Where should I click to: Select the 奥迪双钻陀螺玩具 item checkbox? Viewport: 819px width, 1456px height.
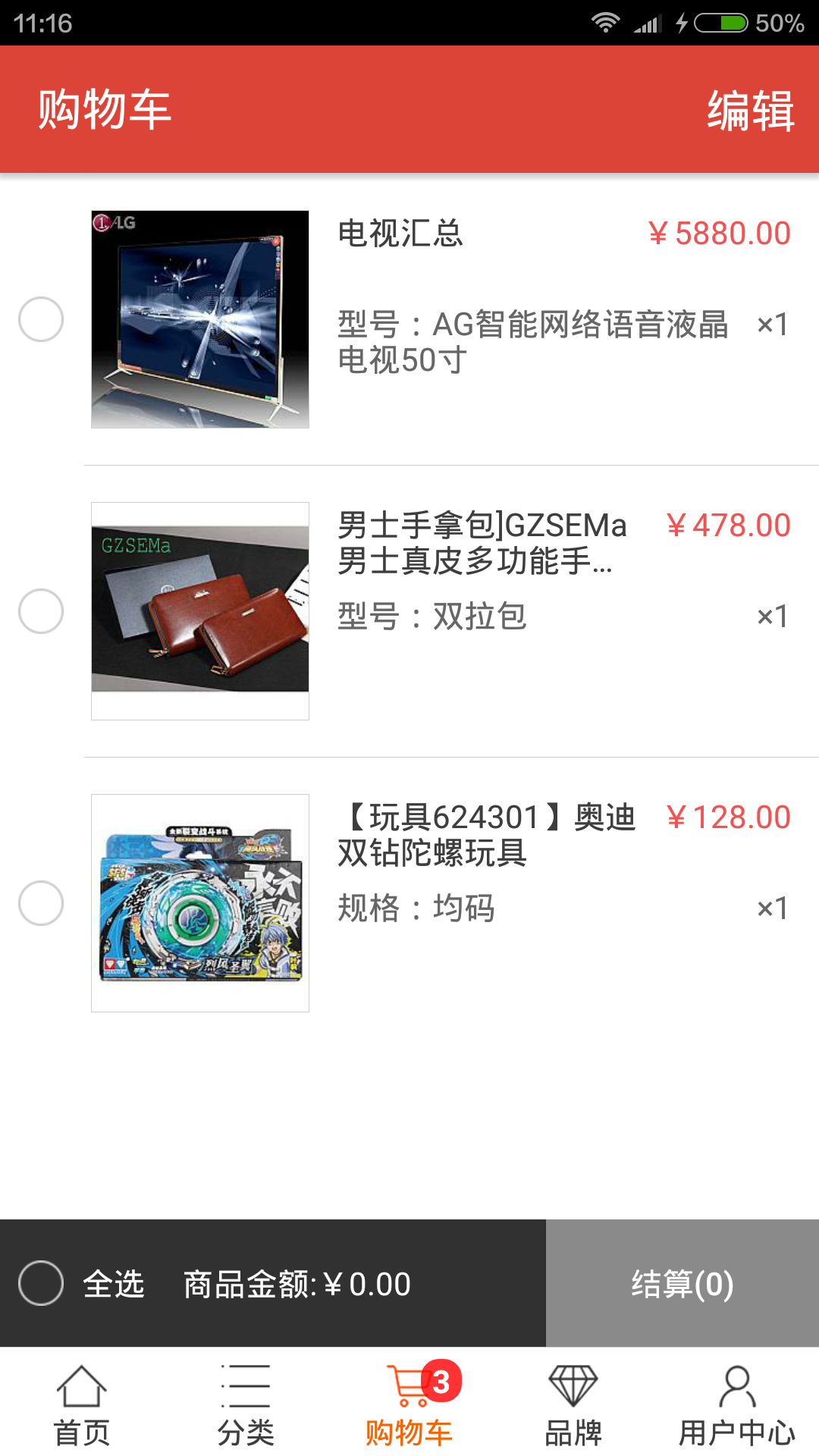click(x=41, y=903)
